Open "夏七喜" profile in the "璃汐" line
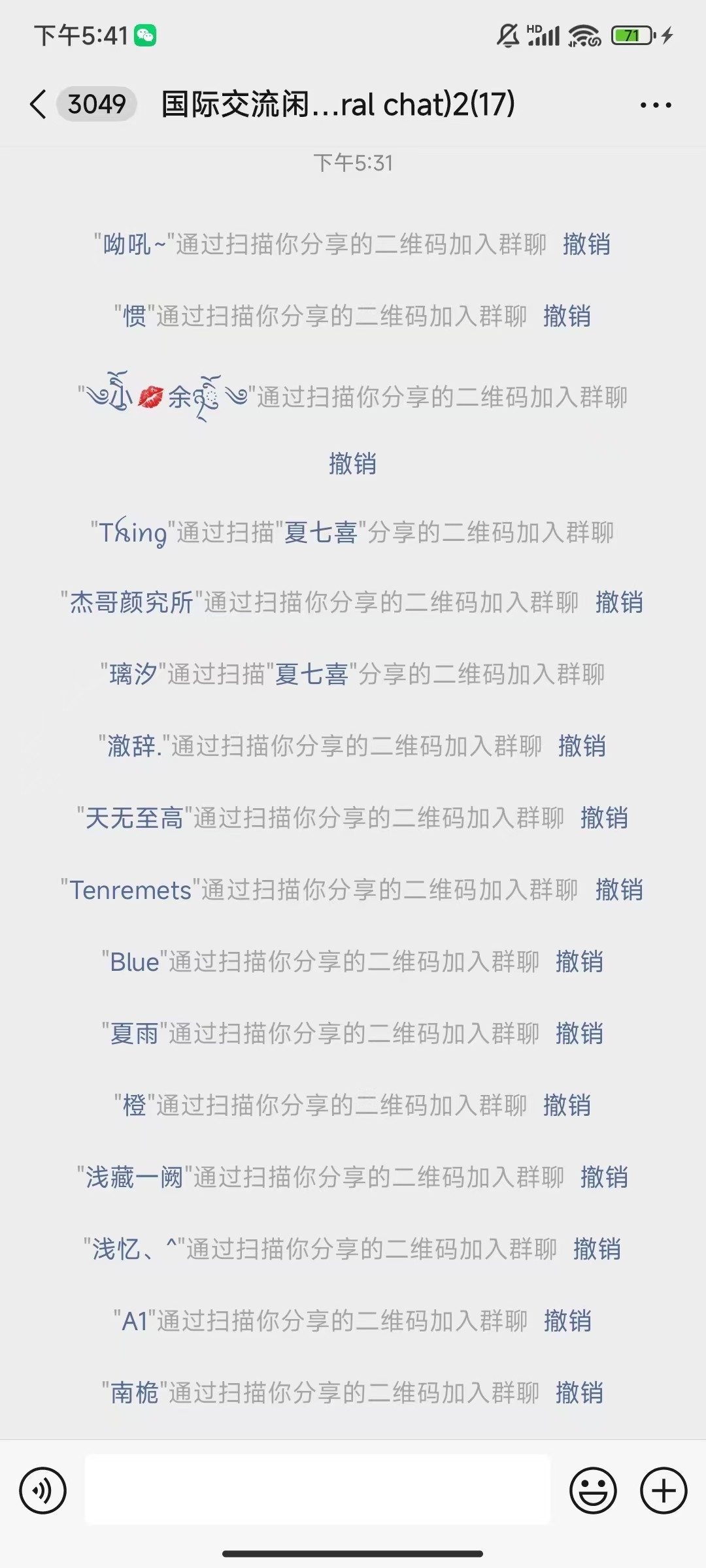The image size is (706, 1568). pos(311,674)
